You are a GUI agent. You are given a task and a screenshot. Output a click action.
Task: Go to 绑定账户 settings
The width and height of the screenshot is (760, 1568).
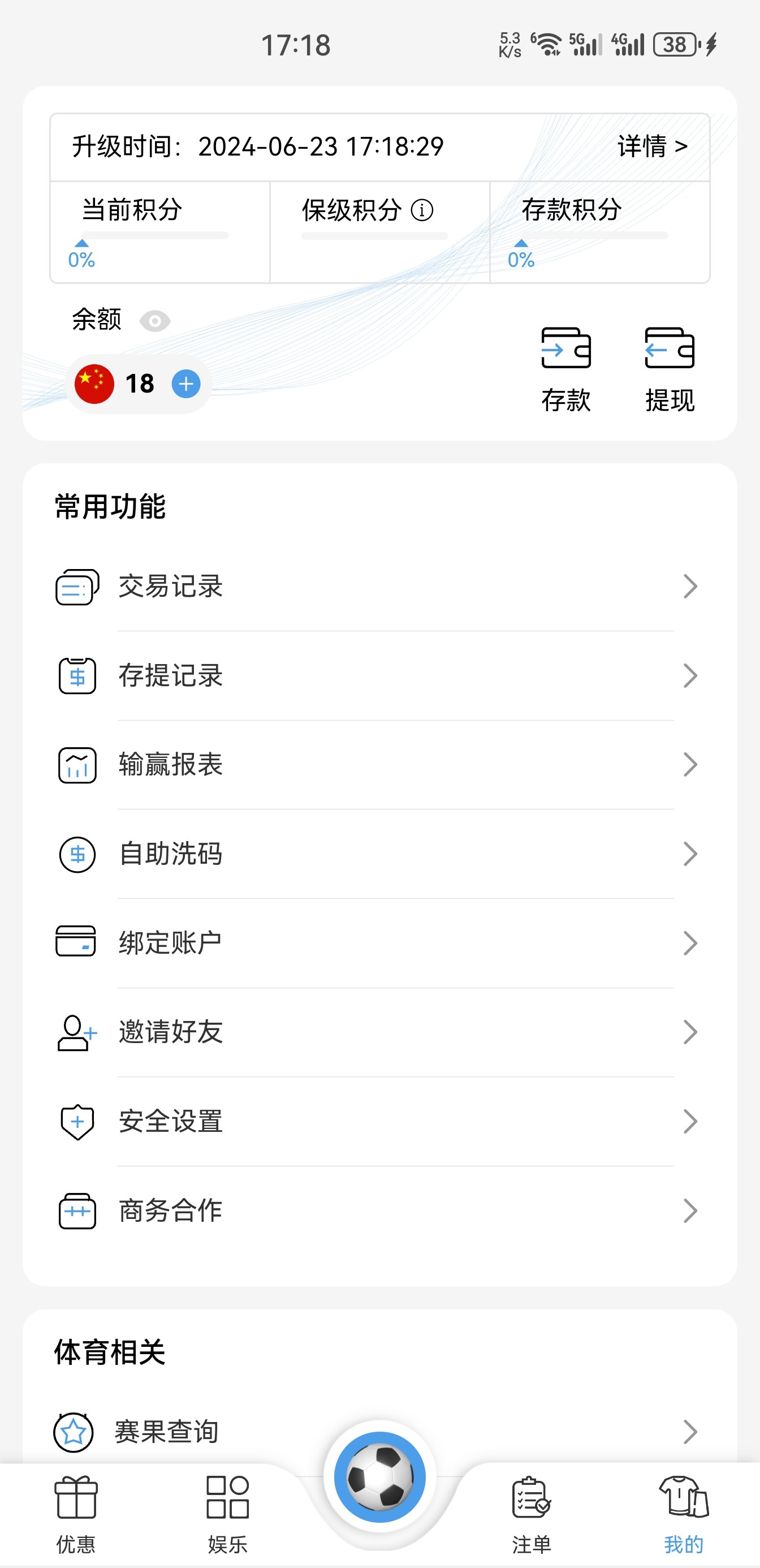[377, 943]
